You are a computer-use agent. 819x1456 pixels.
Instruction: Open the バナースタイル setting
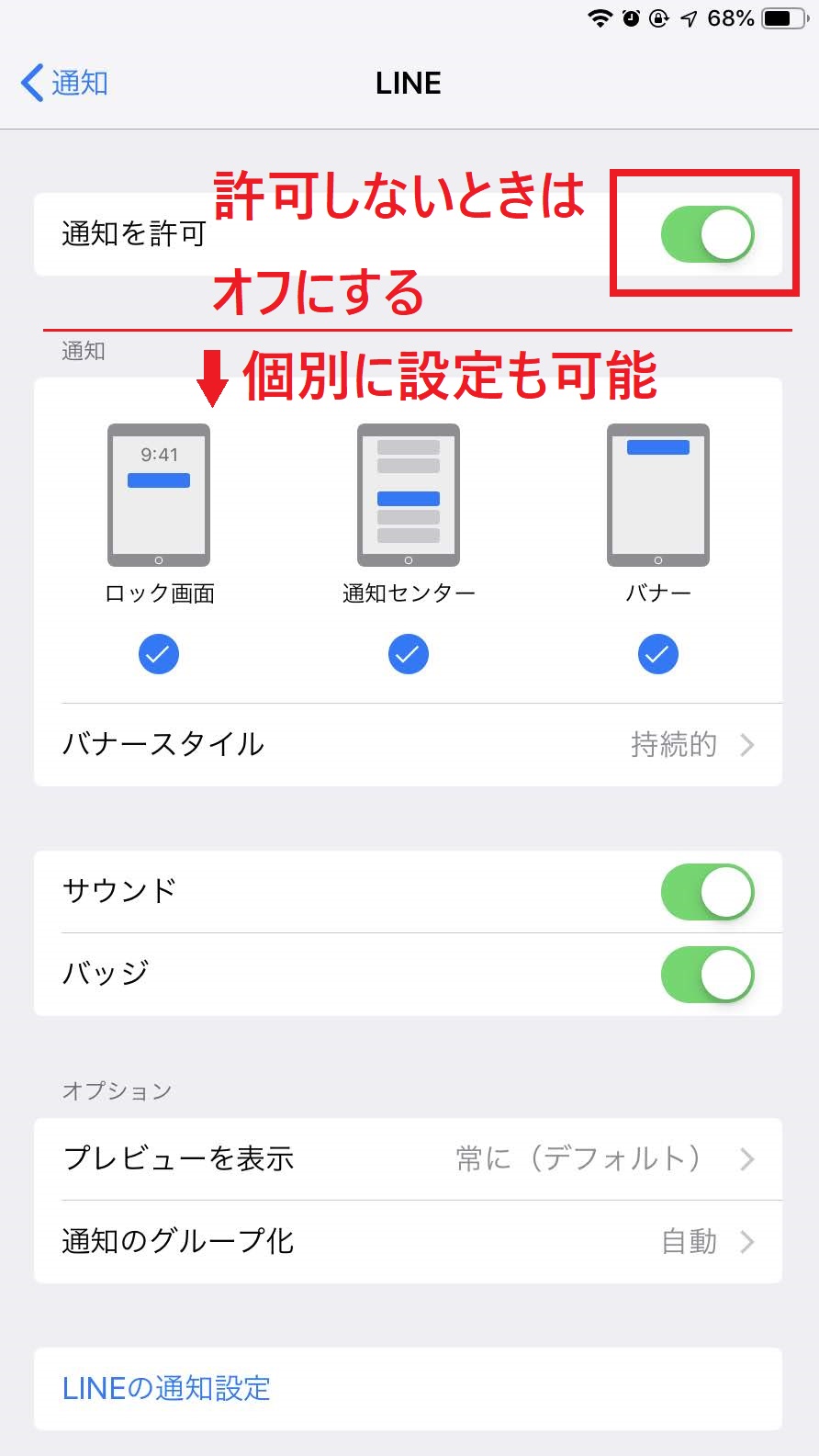click(409, 745)
